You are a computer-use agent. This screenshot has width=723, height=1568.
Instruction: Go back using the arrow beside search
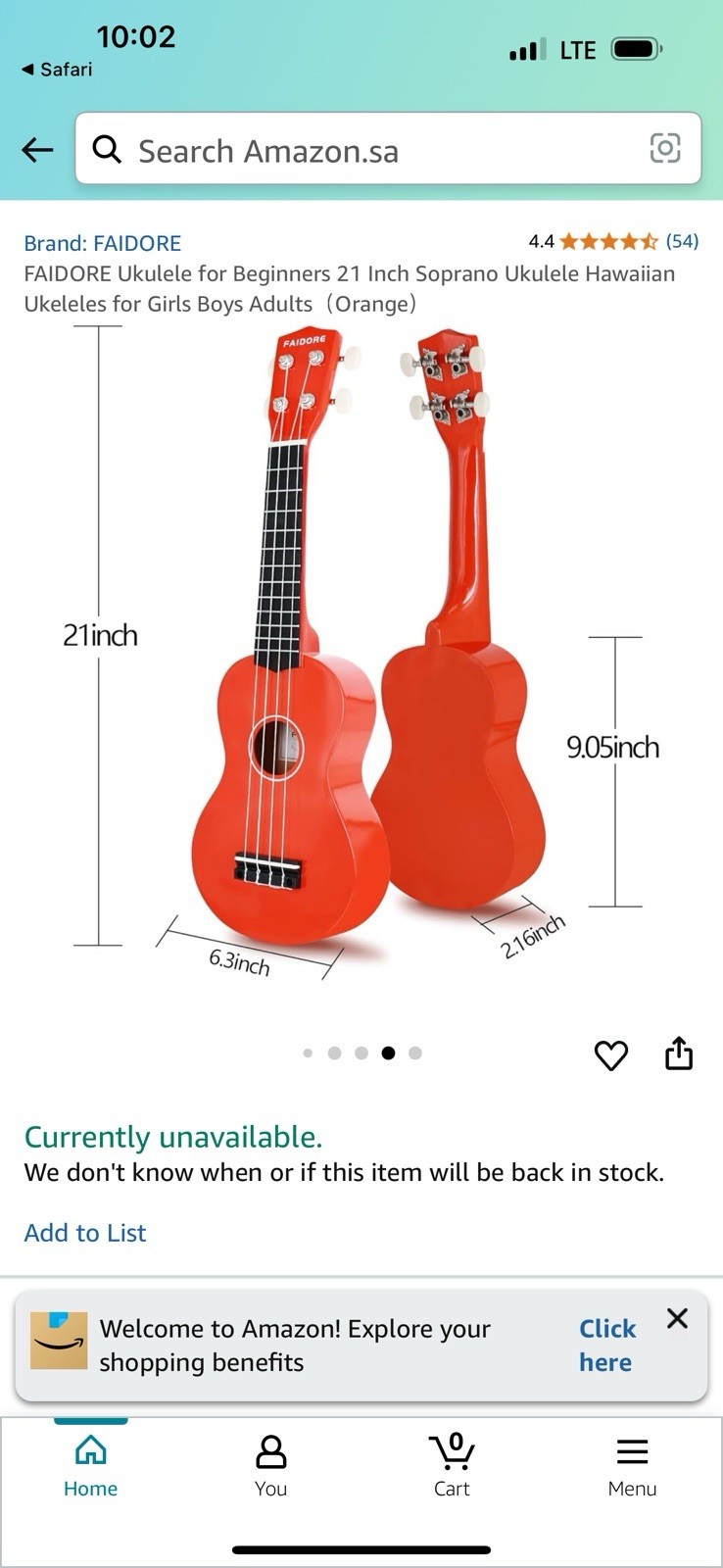[x=37, y=150]
